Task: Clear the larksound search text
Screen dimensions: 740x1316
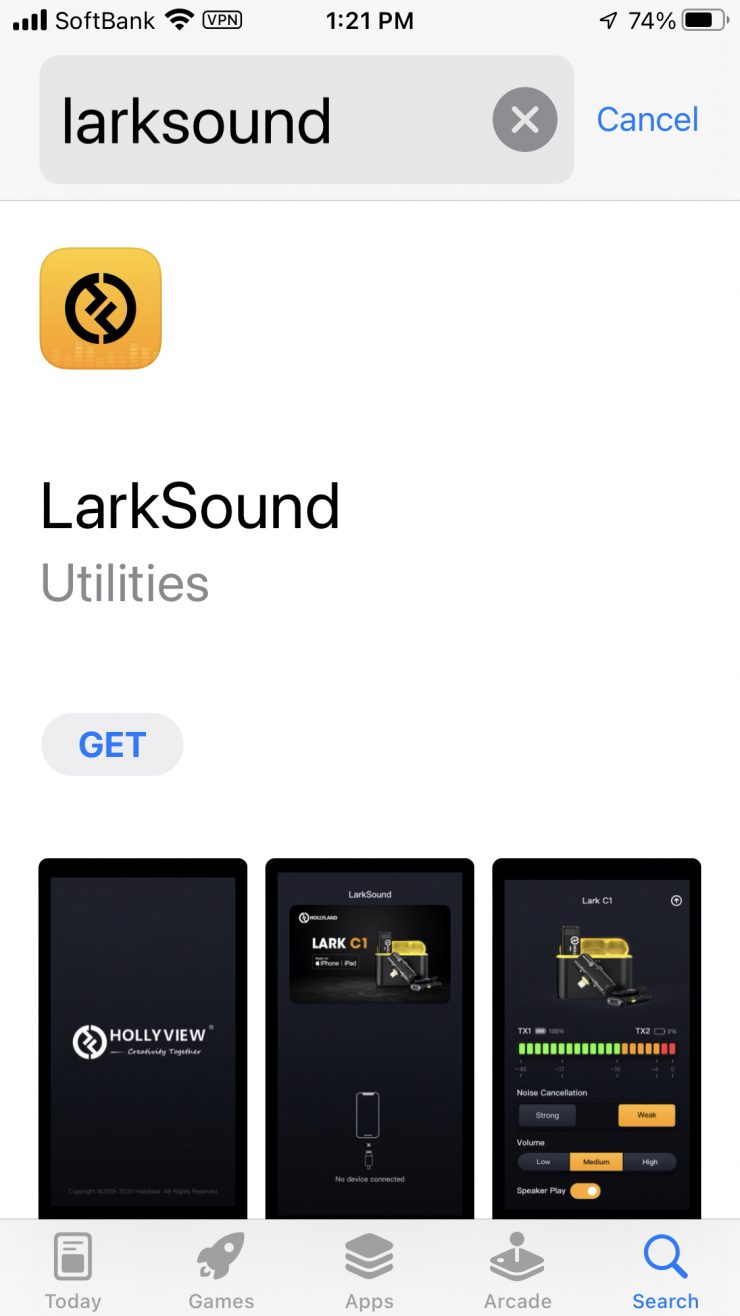Action: (524, 120)
